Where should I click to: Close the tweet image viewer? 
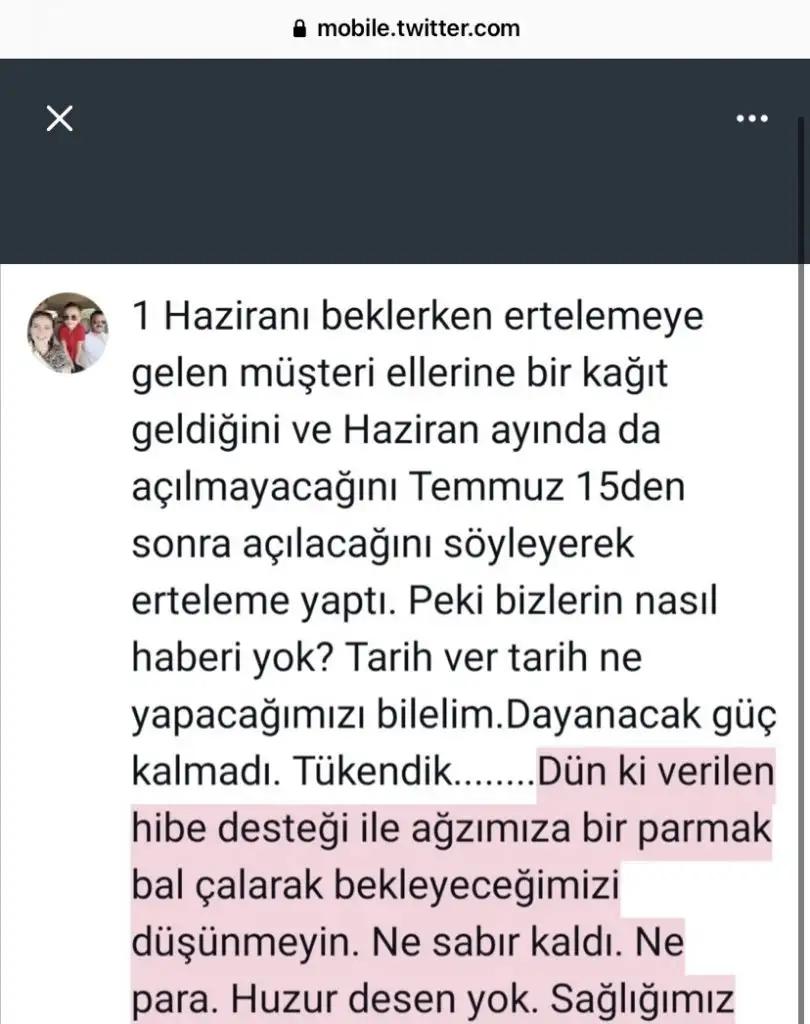click(60, 119)
